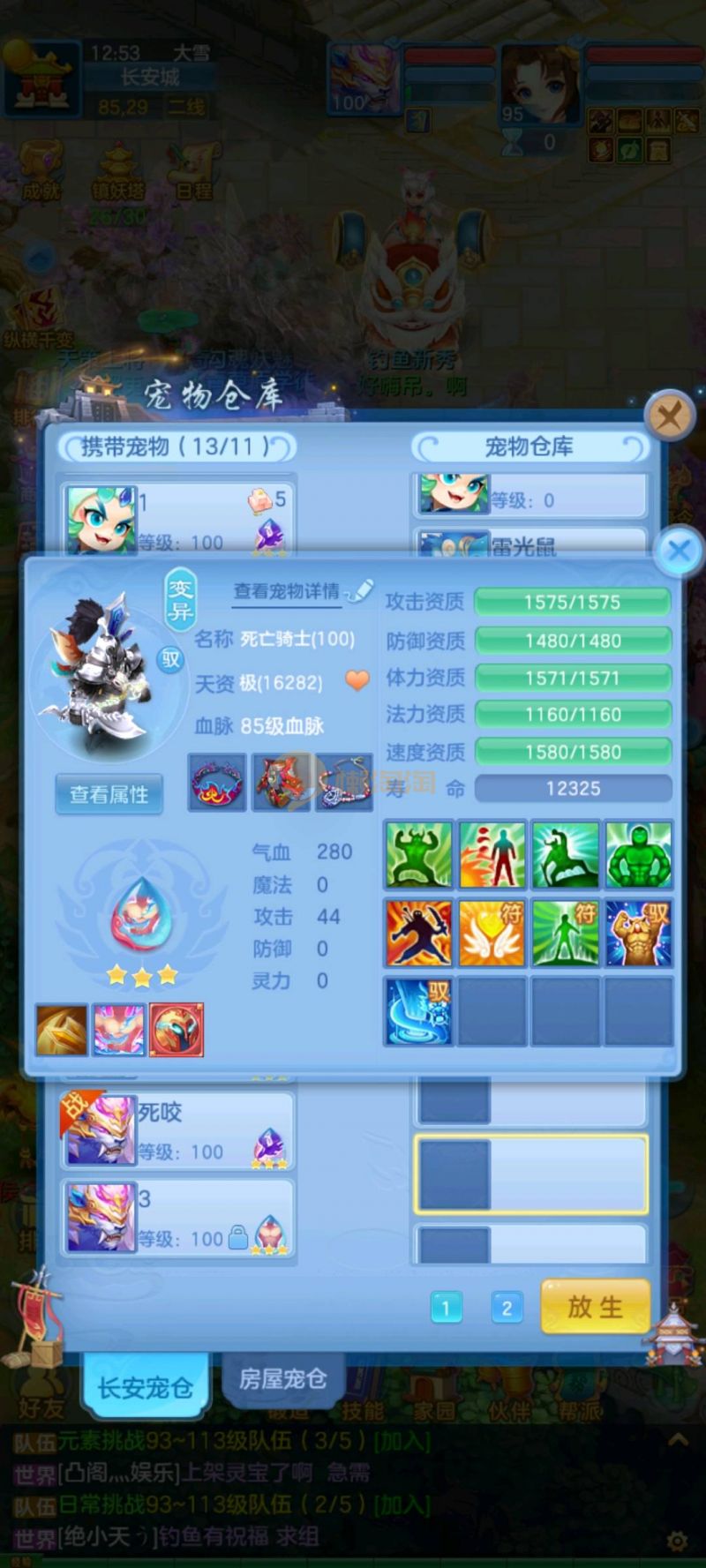Tap the 放生 button

pyautogui.click(x=595, y=1307)
